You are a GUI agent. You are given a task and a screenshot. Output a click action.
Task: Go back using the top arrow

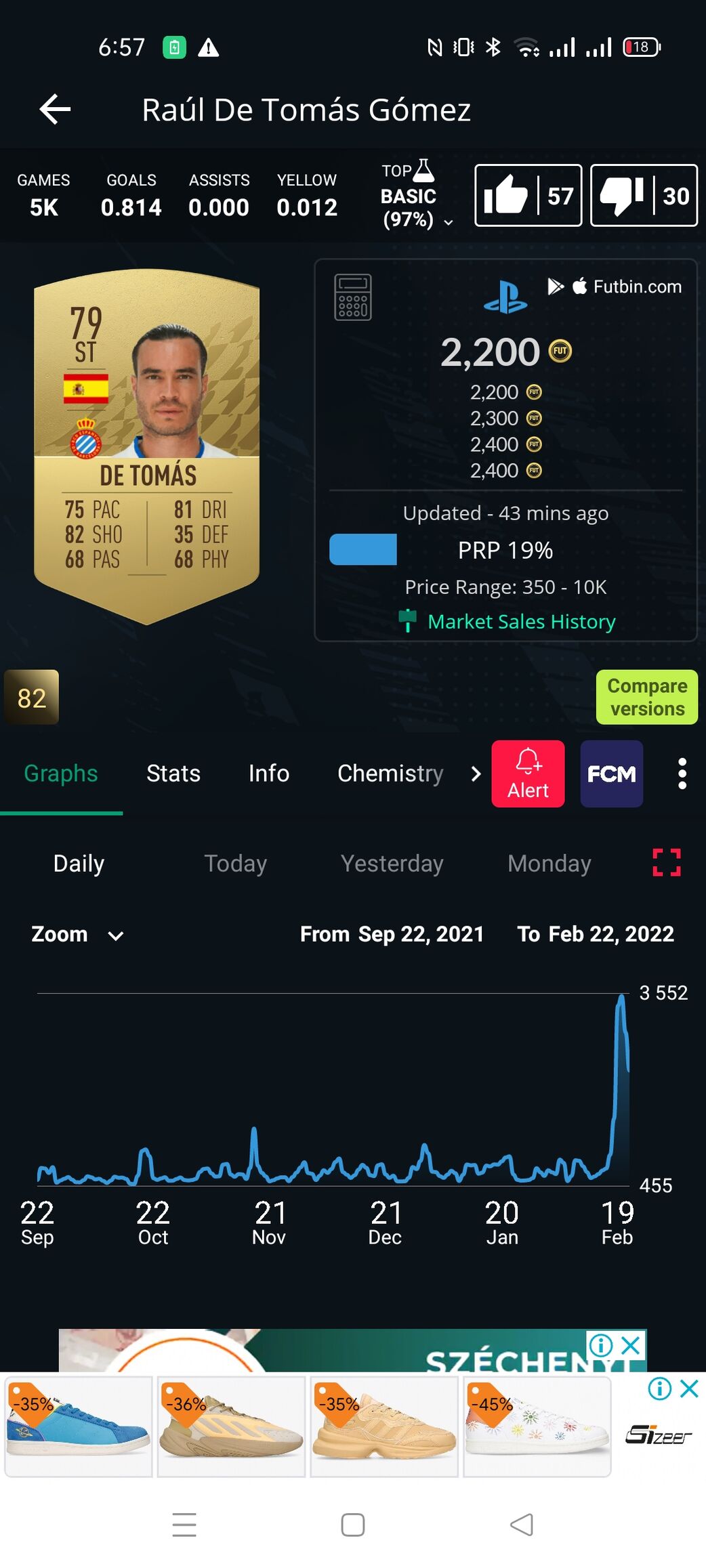(55, 109)
